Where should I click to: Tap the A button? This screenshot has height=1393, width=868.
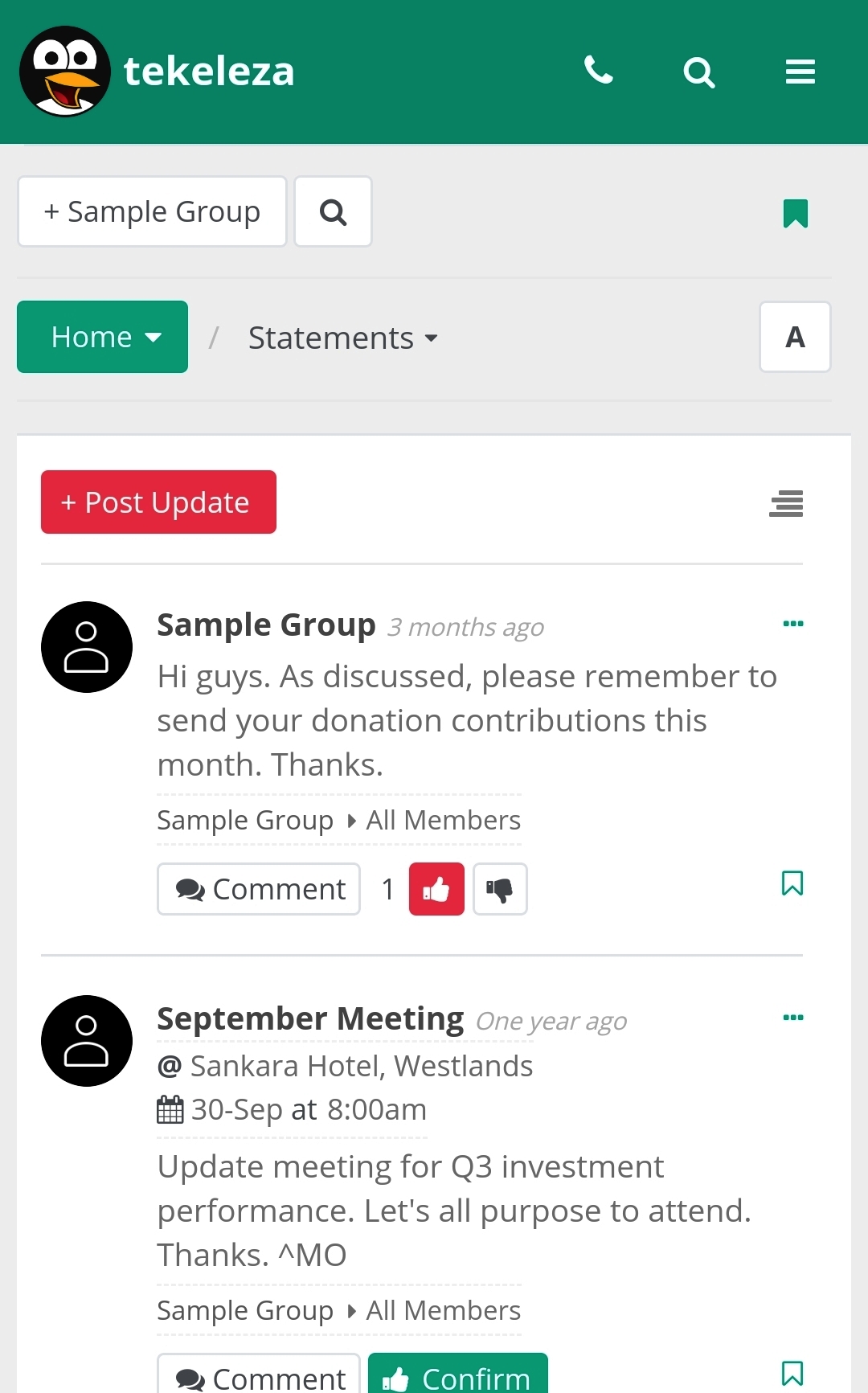point(795,337)
